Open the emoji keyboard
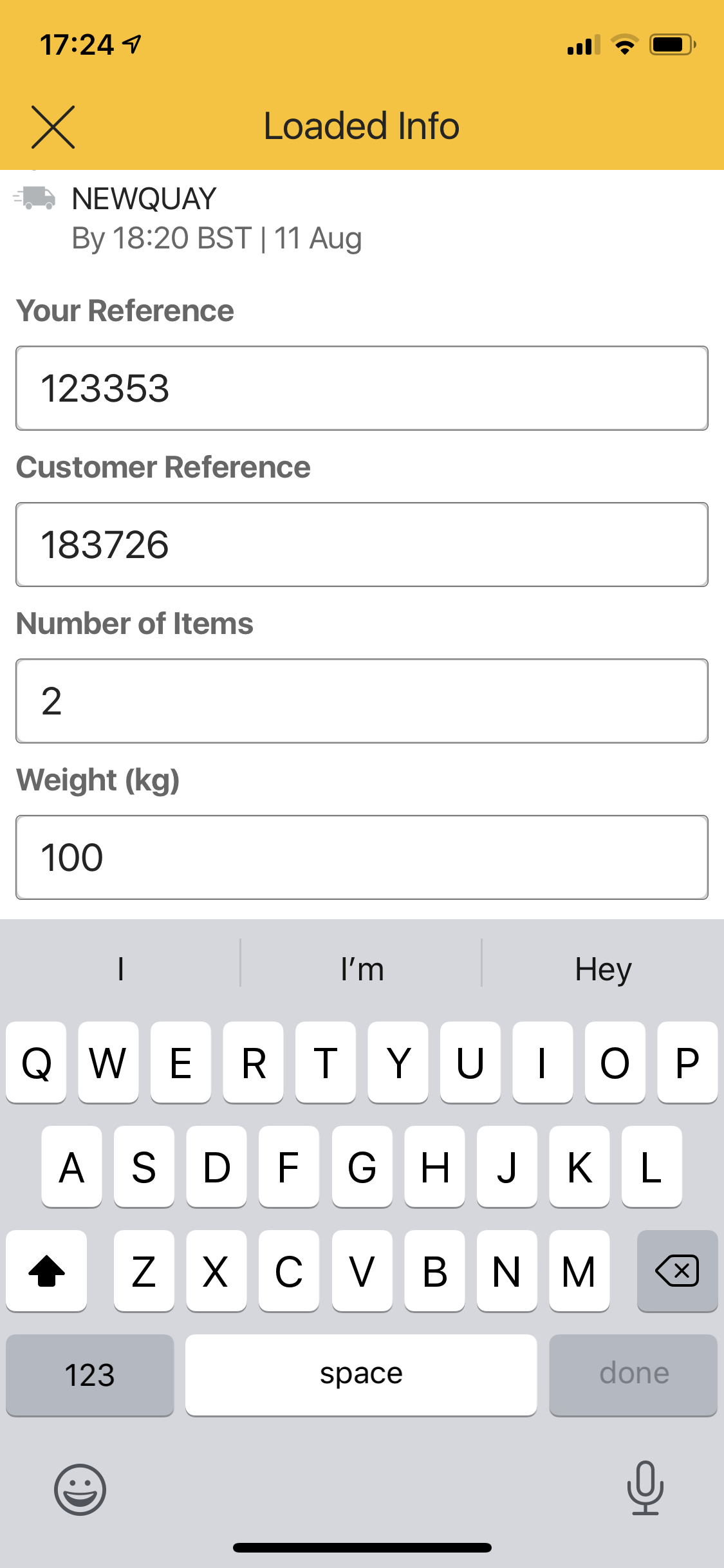The width and height of the screenshot is (724, 1568). click(x=80, y=1489)
